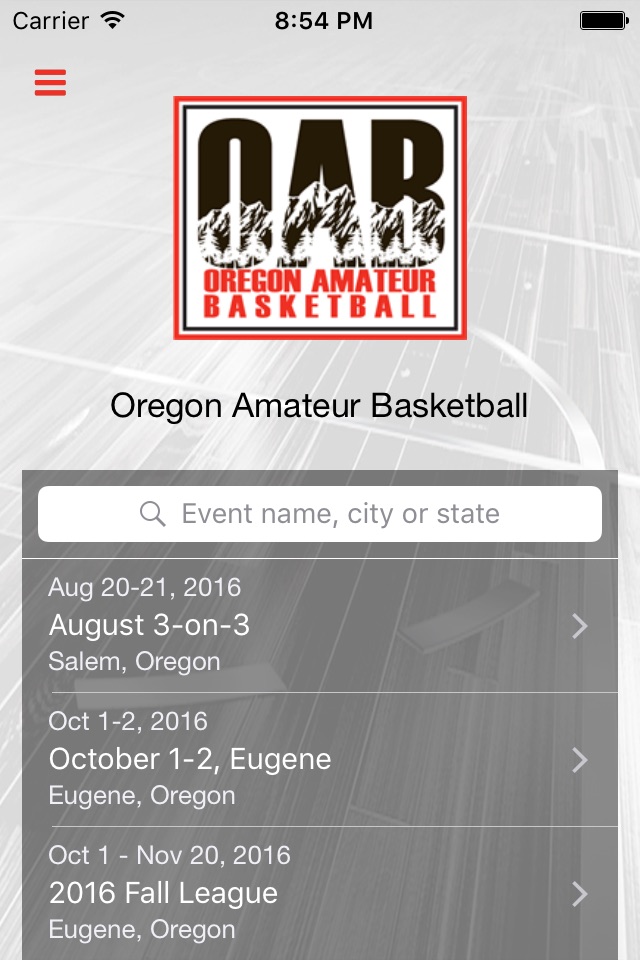The width and height of the screenshot is (640, 960).
Task: View the October 1-2, Eugene event
Action: 320,760
